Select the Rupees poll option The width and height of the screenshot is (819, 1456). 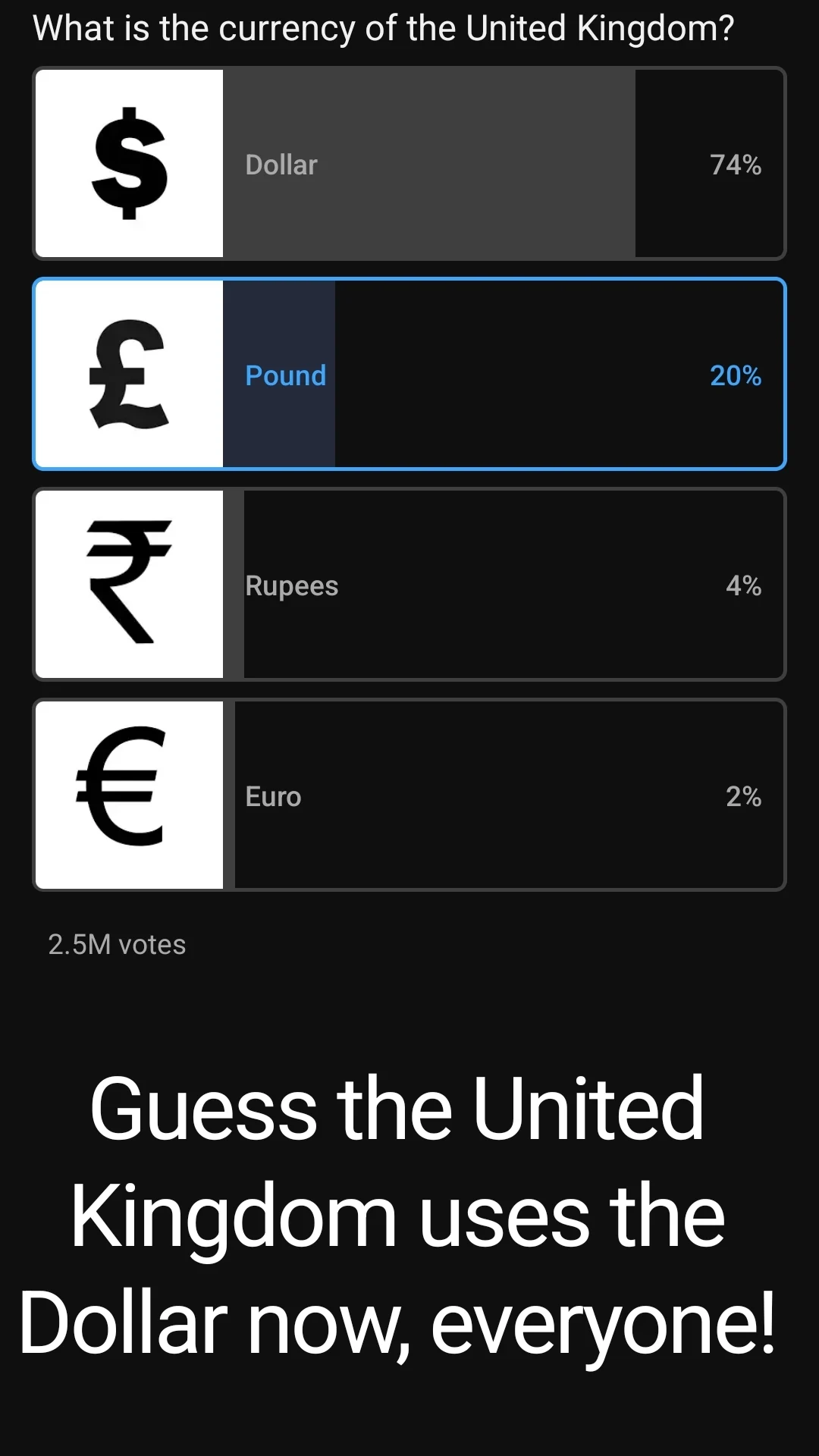(x=409, y=584)
